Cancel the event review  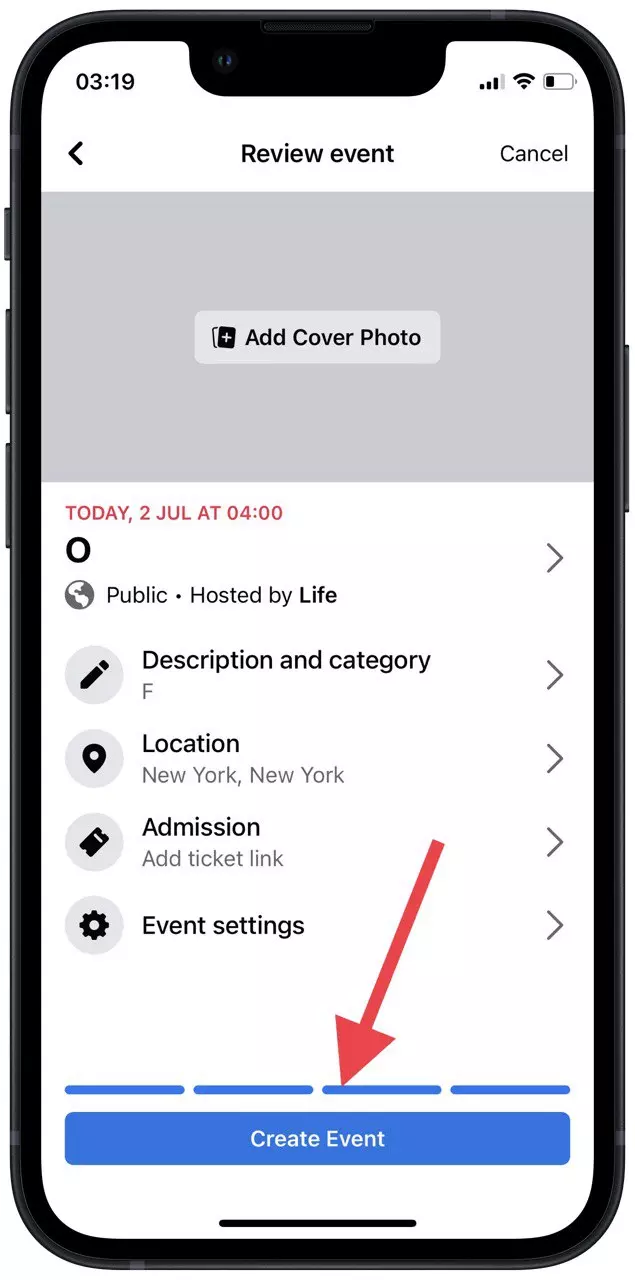pyautogui.click(x=534, y=154)
